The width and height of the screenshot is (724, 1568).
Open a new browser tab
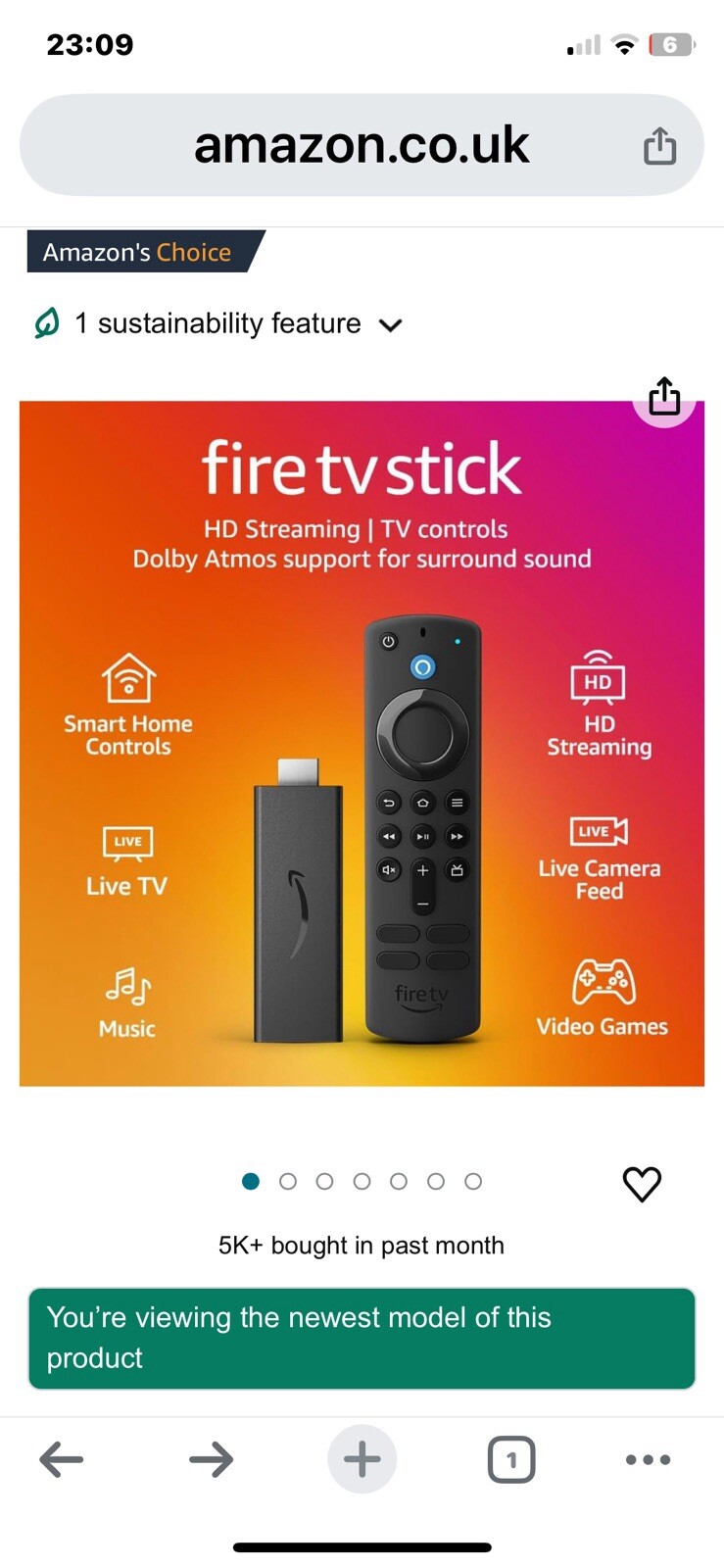pos(362,1459)
